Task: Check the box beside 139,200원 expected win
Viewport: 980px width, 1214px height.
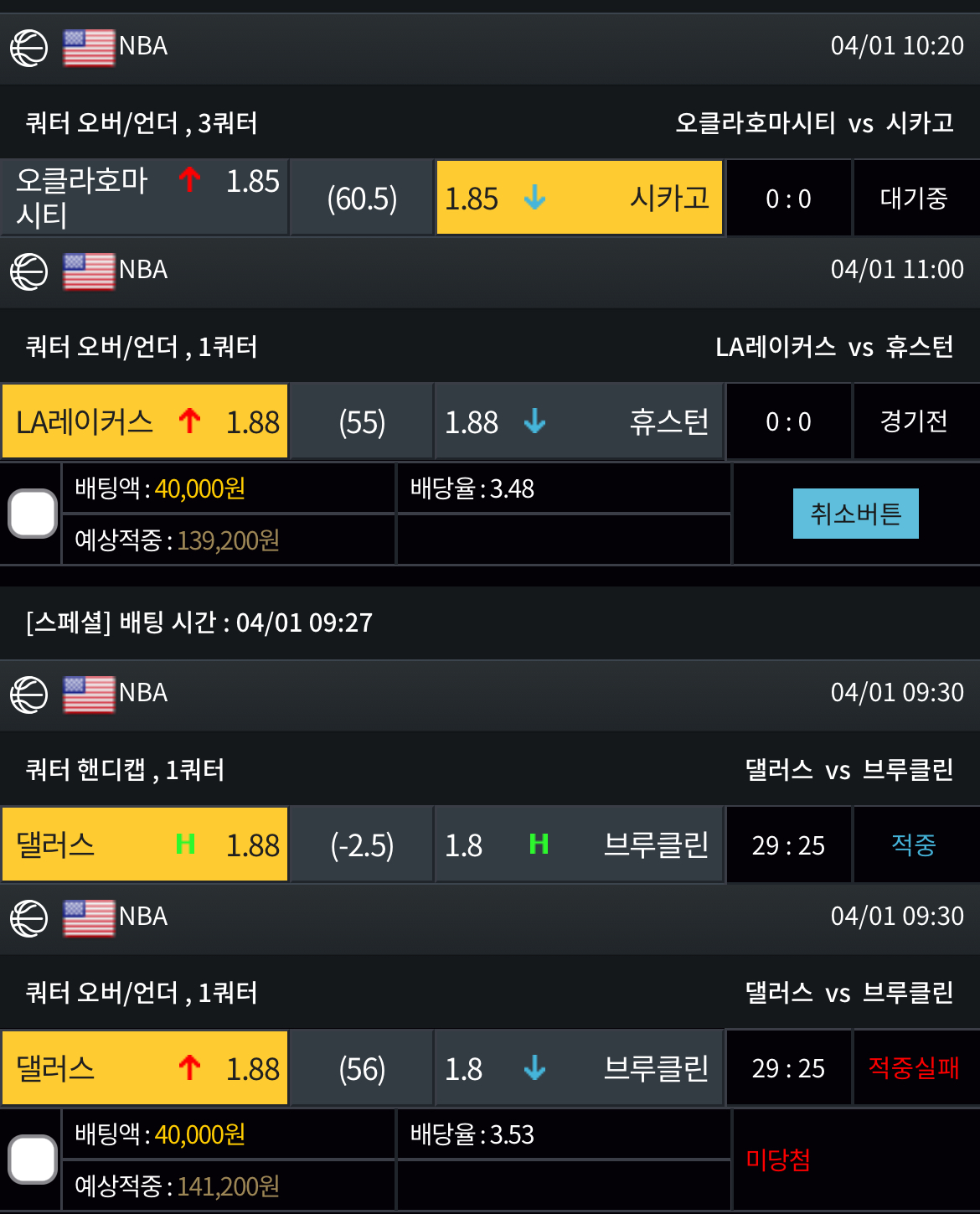Action: click(x=33, y=514)
